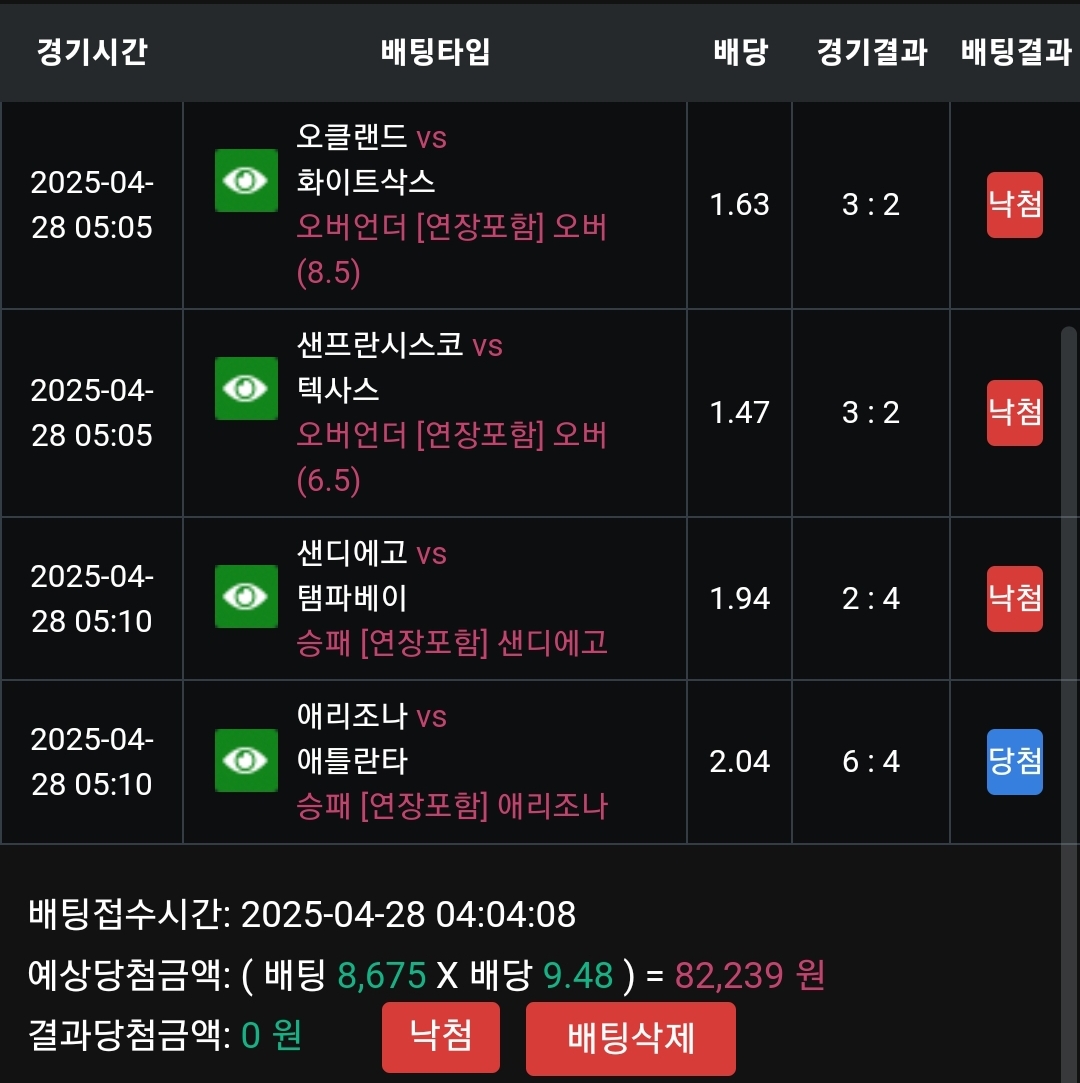View details via eye icon for 샌디에고 vs 탬파베이
Viewport: 1080px width, 1083px height.
coord(246,597)
